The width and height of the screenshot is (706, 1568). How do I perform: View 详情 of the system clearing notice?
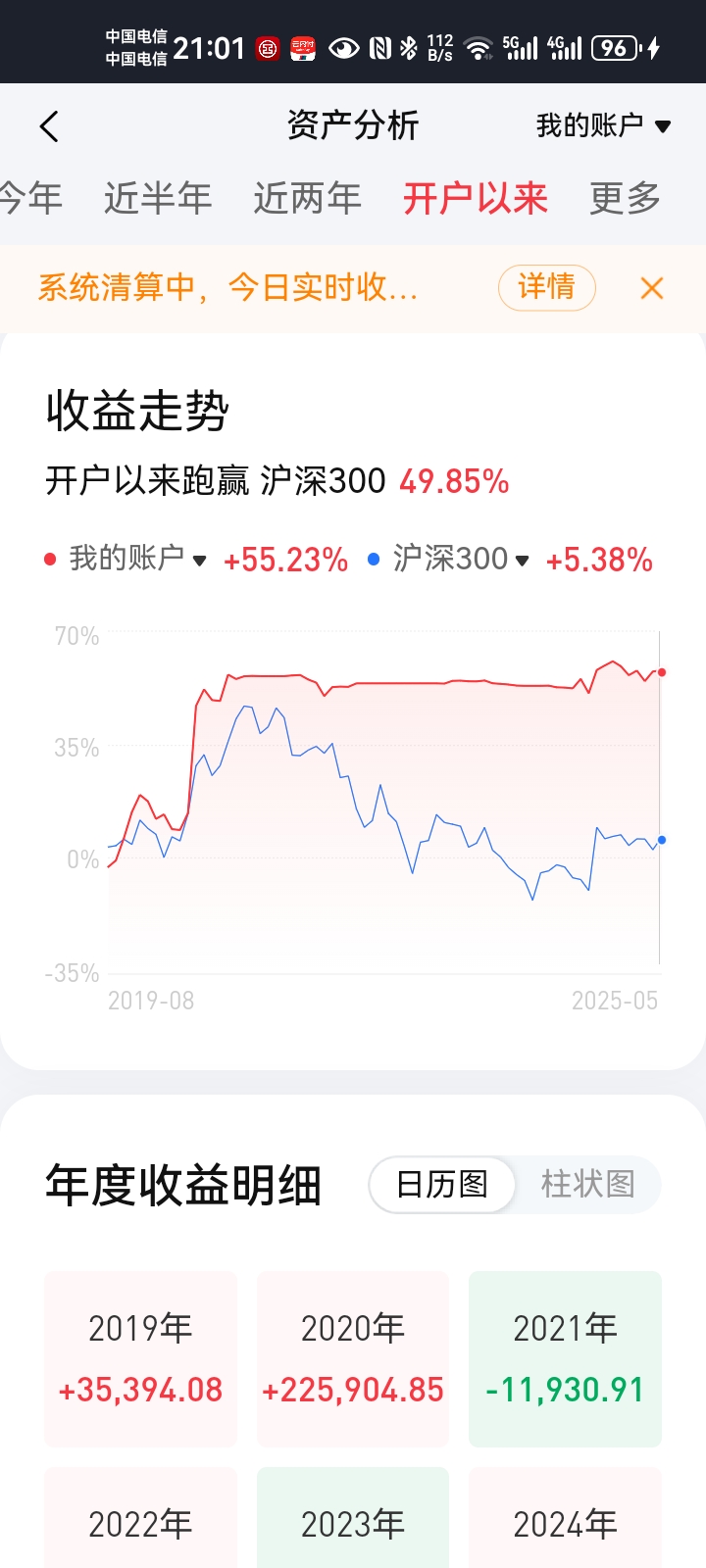pos(546,287)
